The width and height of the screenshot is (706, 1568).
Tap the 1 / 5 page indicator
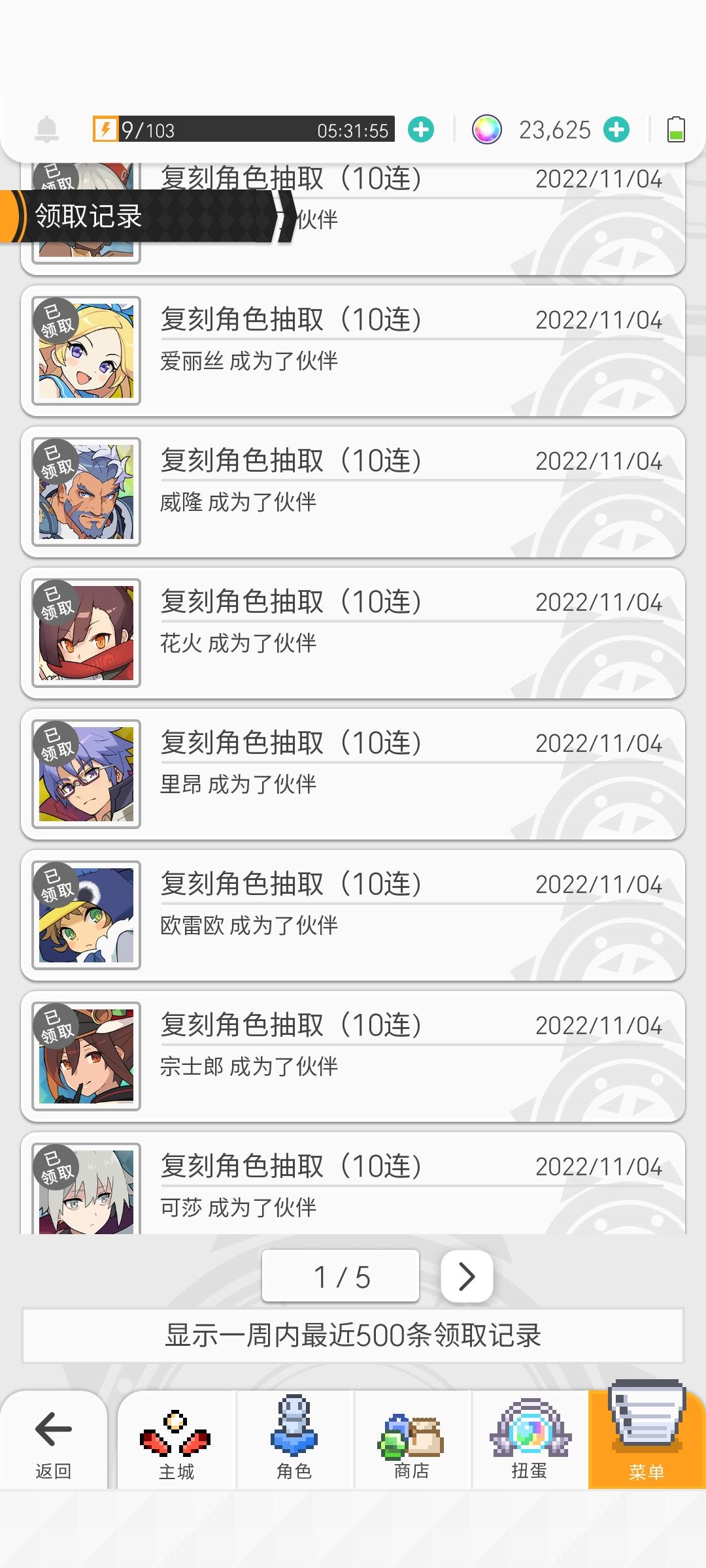click(340, 1275)
